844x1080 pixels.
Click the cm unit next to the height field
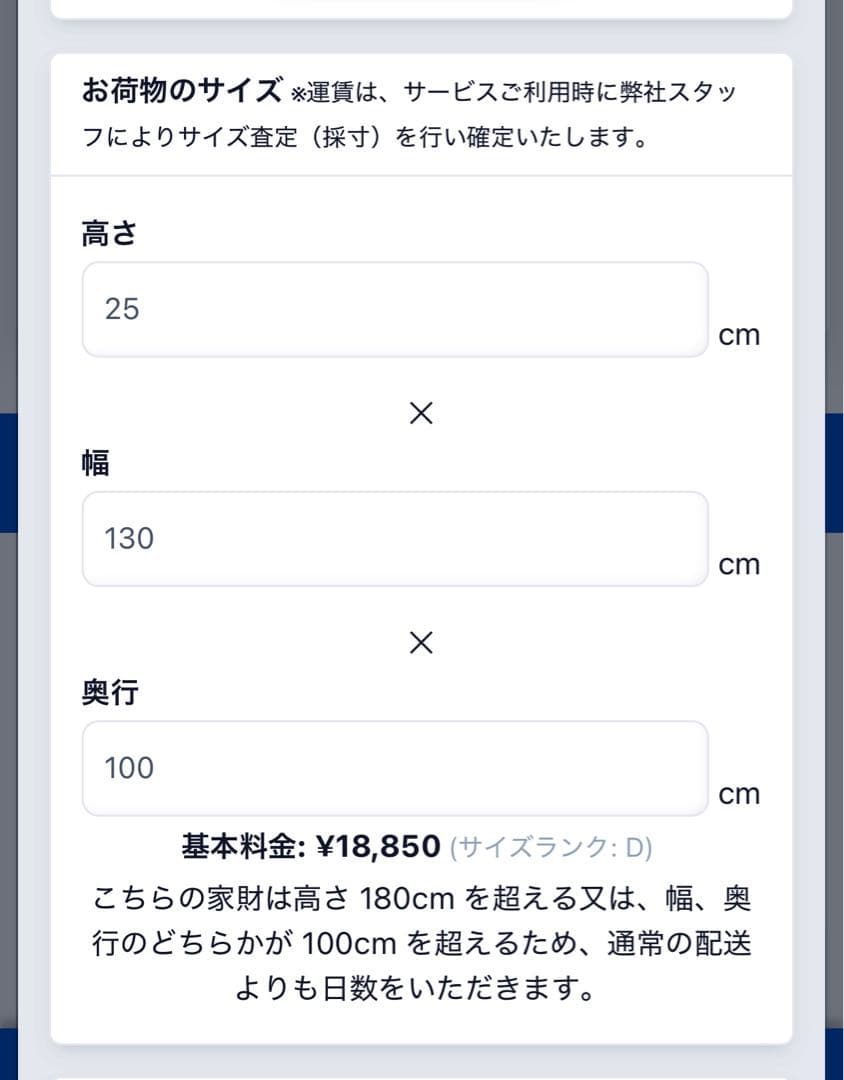point(739,334)
